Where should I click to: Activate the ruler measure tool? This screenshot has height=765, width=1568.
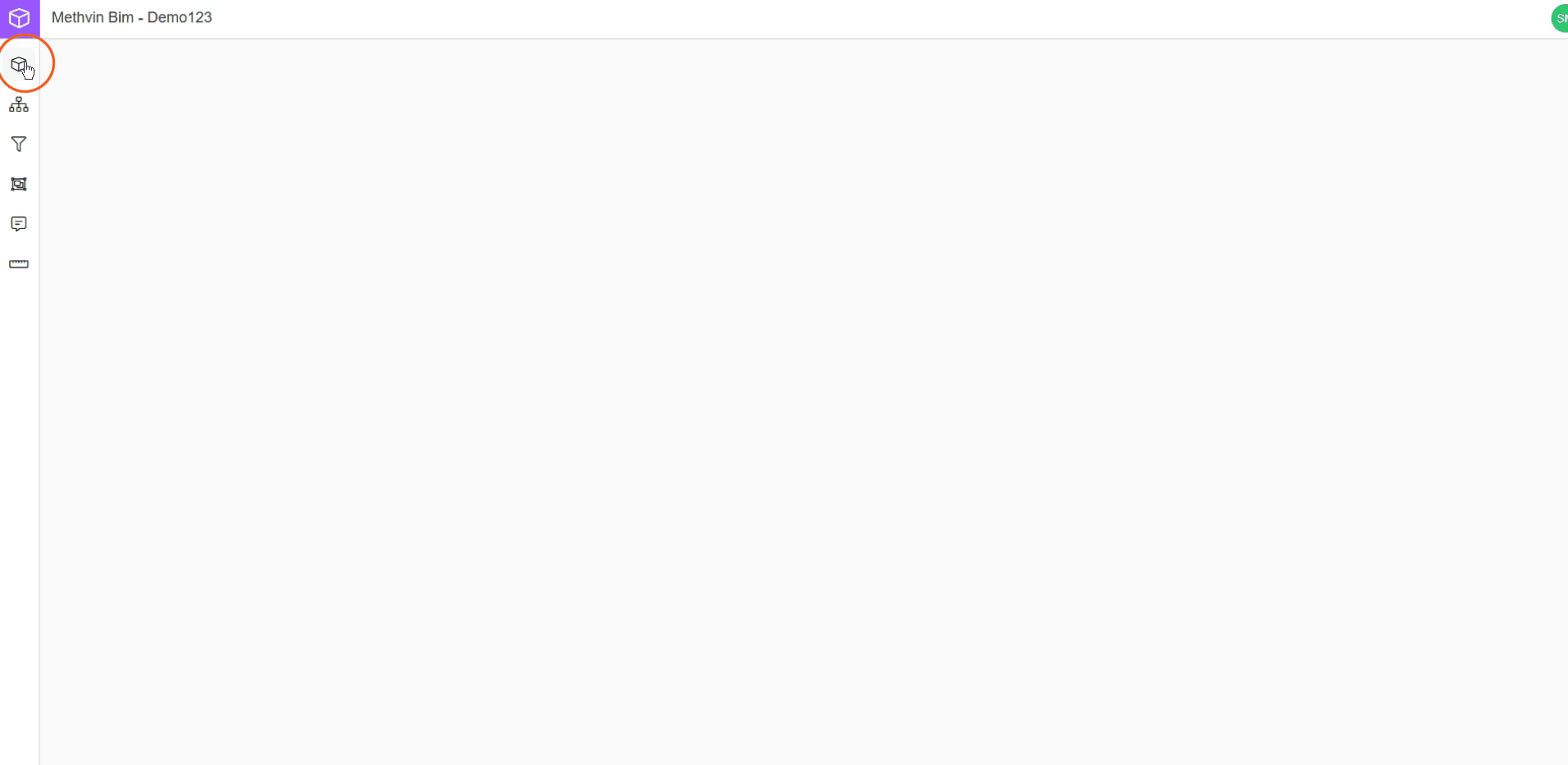tap(19, 264)
